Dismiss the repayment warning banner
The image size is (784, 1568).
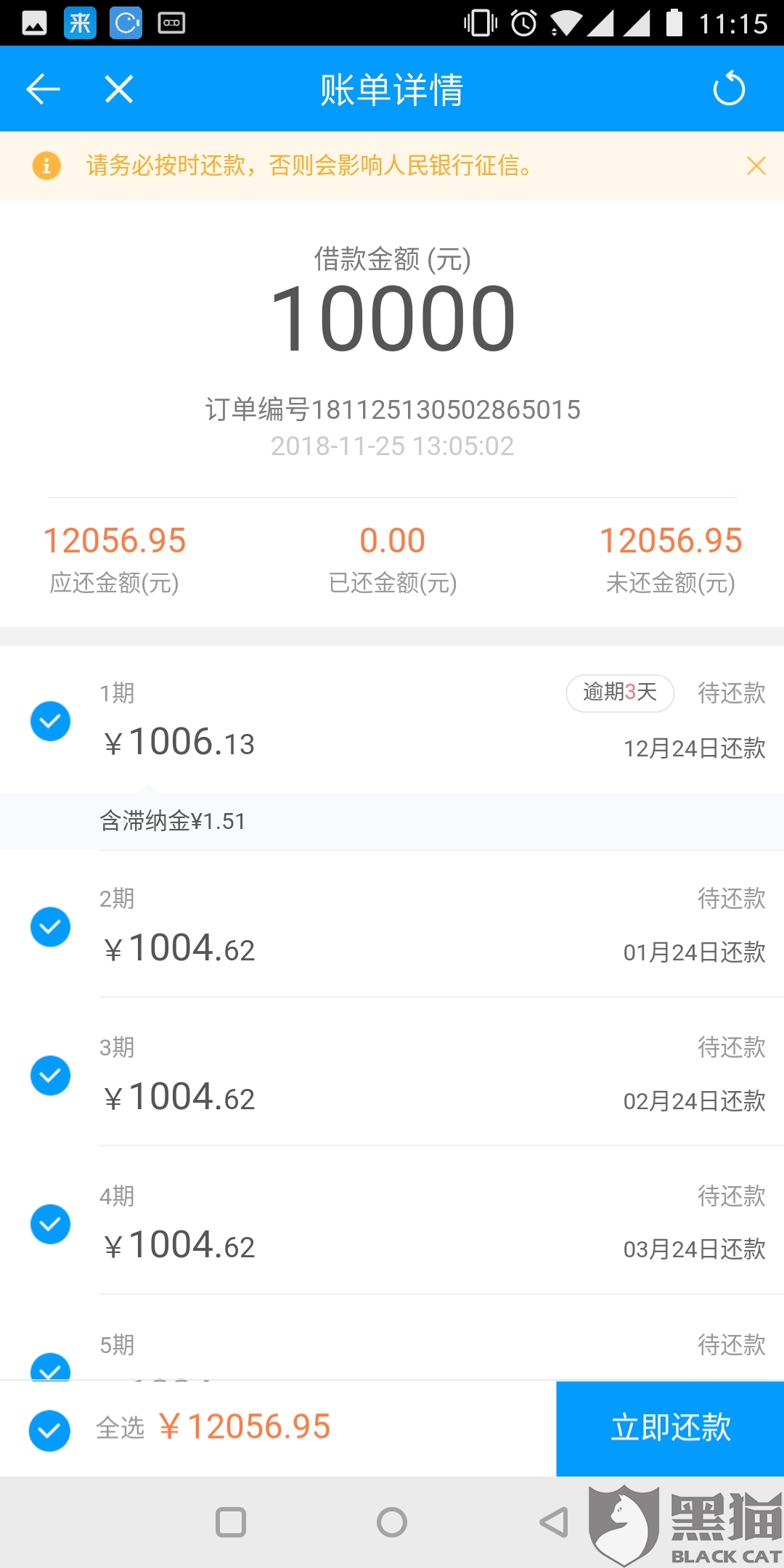[756, 166]
